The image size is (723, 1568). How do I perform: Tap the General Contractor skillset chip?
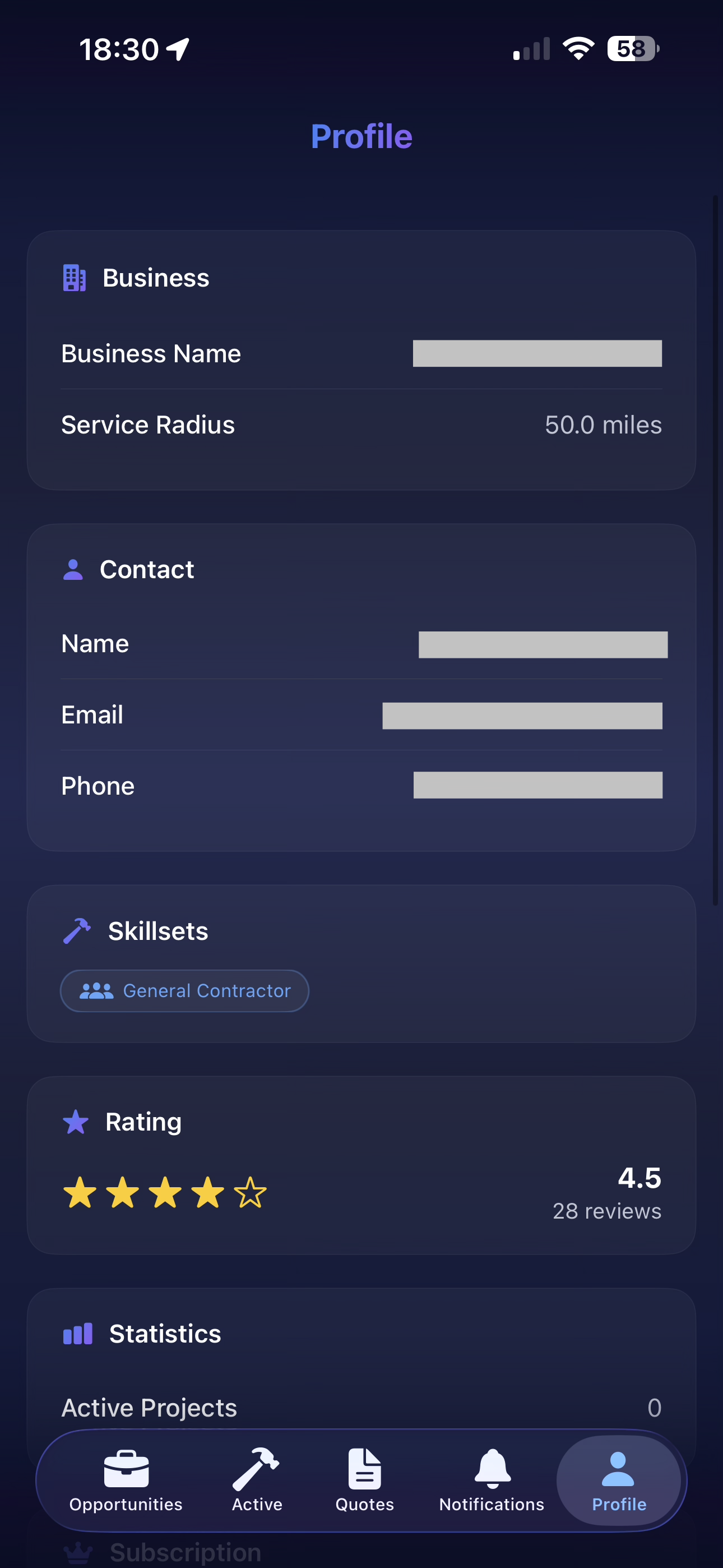click(x=184, y=990)
